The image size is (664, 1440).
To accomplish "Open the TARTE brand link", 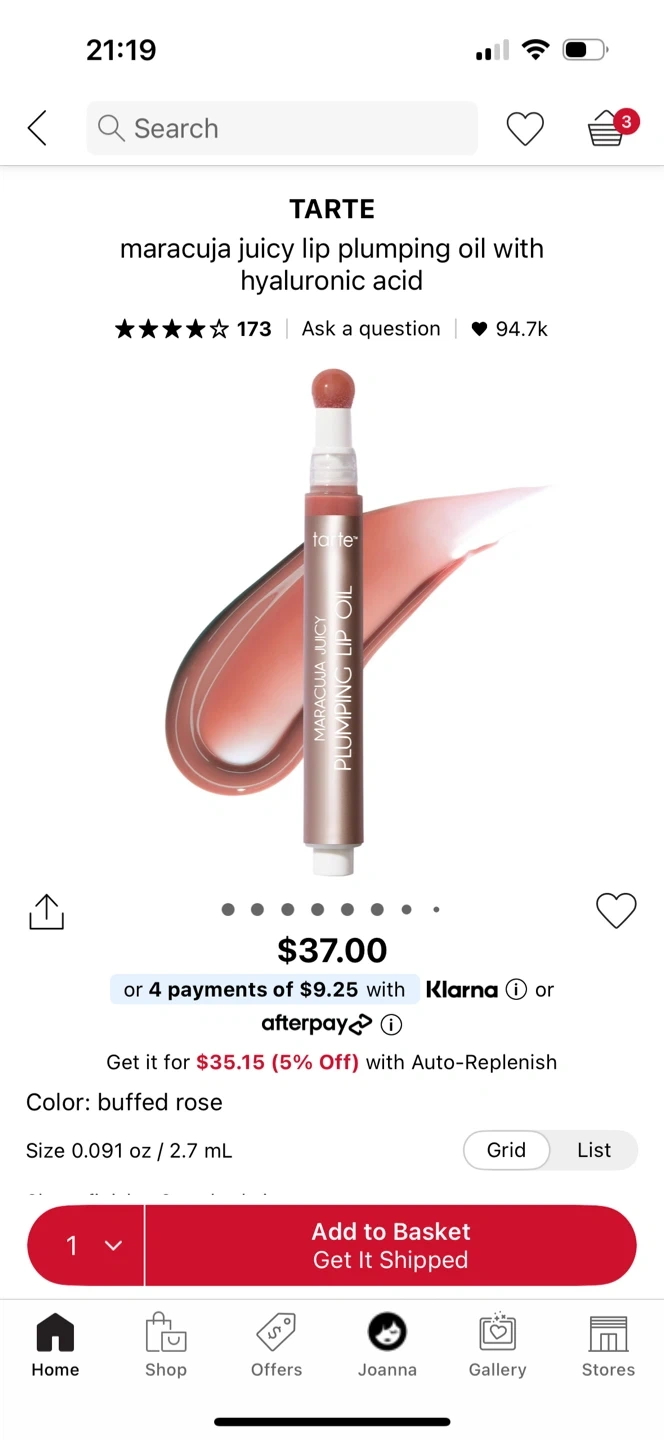I will tap(332, 209).
